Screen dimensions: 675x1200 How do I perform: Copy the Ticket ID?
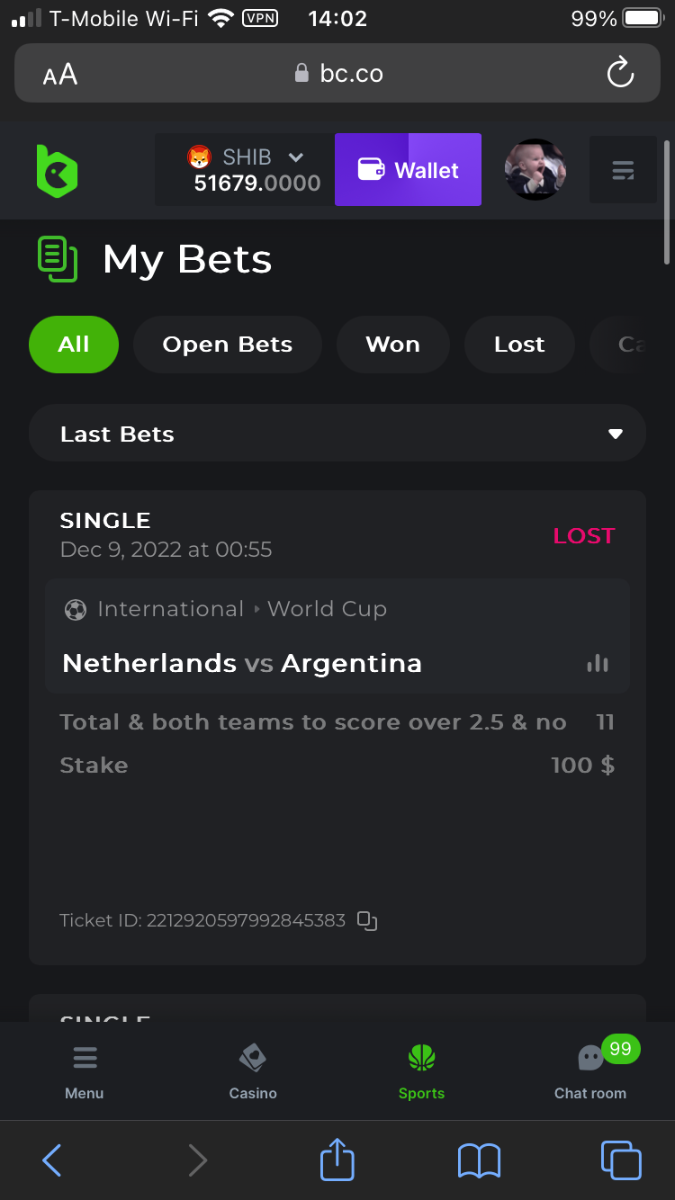(x=367, y=921)
